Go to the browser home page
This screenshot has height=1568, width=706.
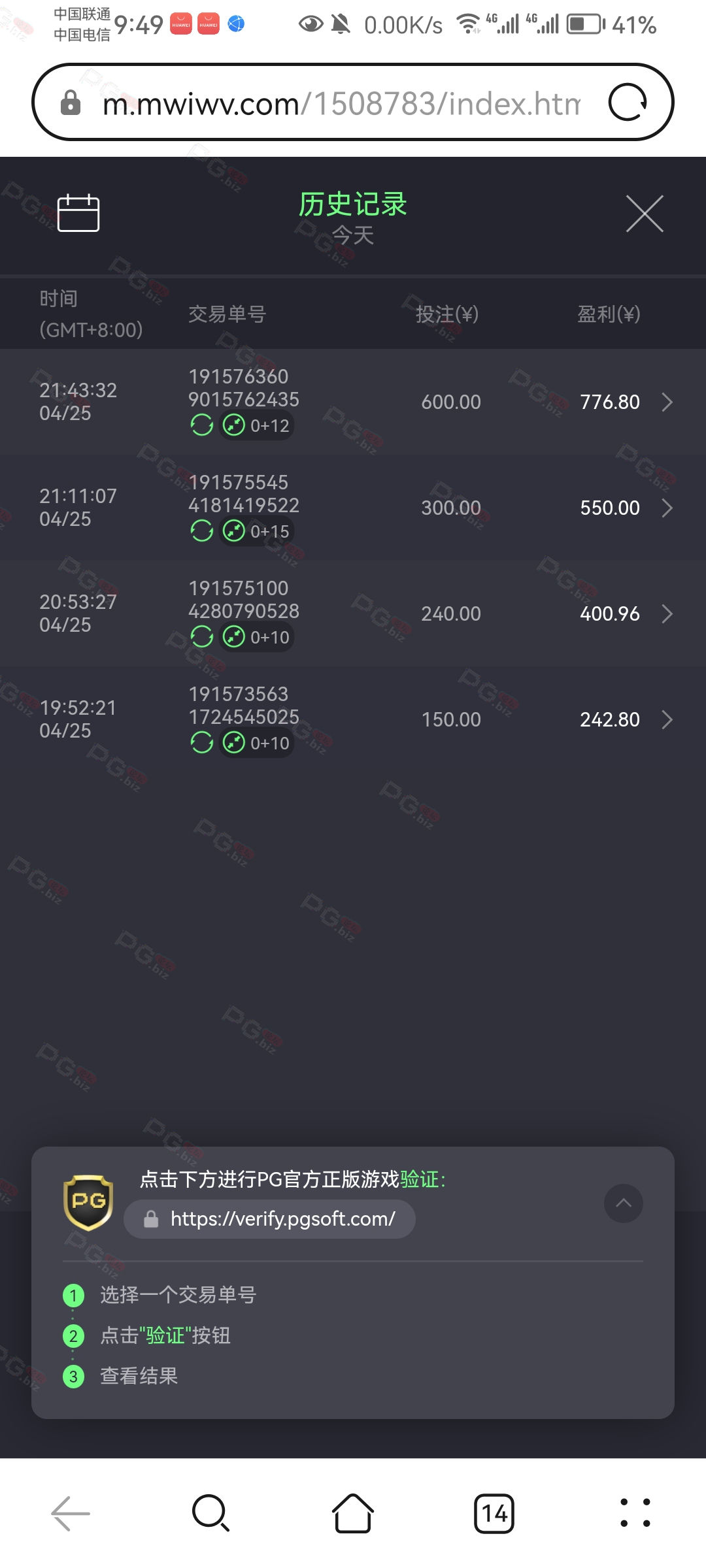point(353,1513)
